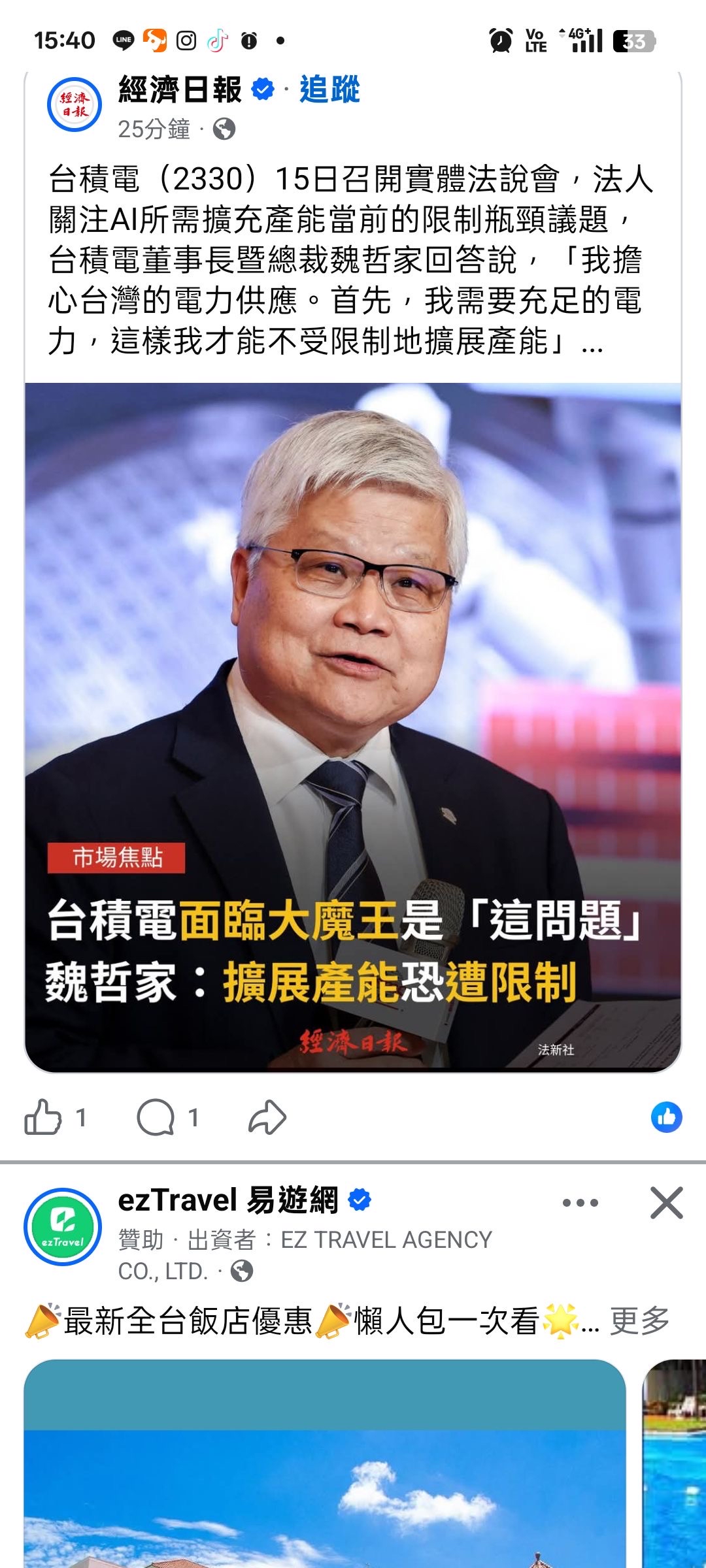Tap the ezTravel profile avatar
Screen dimensions: 706x1568
(63, 1228)
